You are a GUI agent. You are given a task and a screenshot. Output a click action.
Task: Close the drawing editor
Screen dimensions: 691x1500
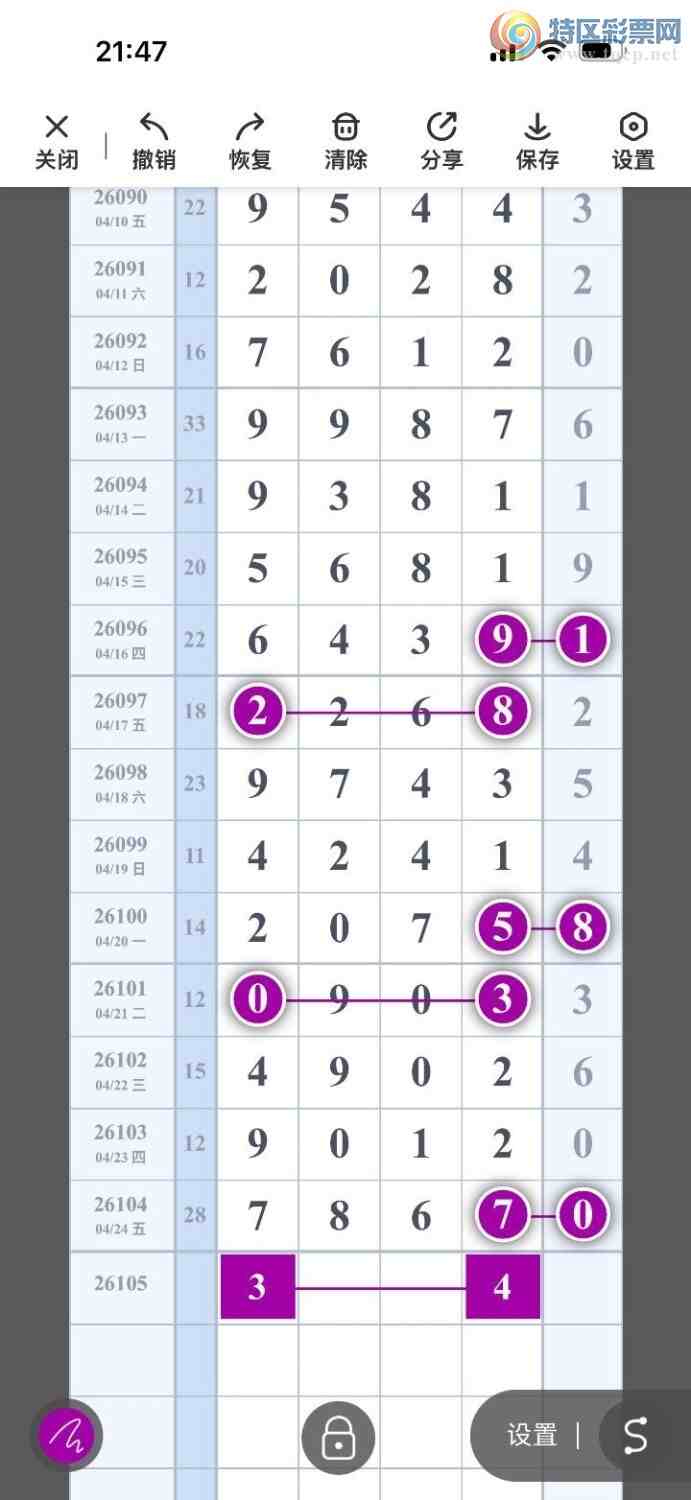57,141
